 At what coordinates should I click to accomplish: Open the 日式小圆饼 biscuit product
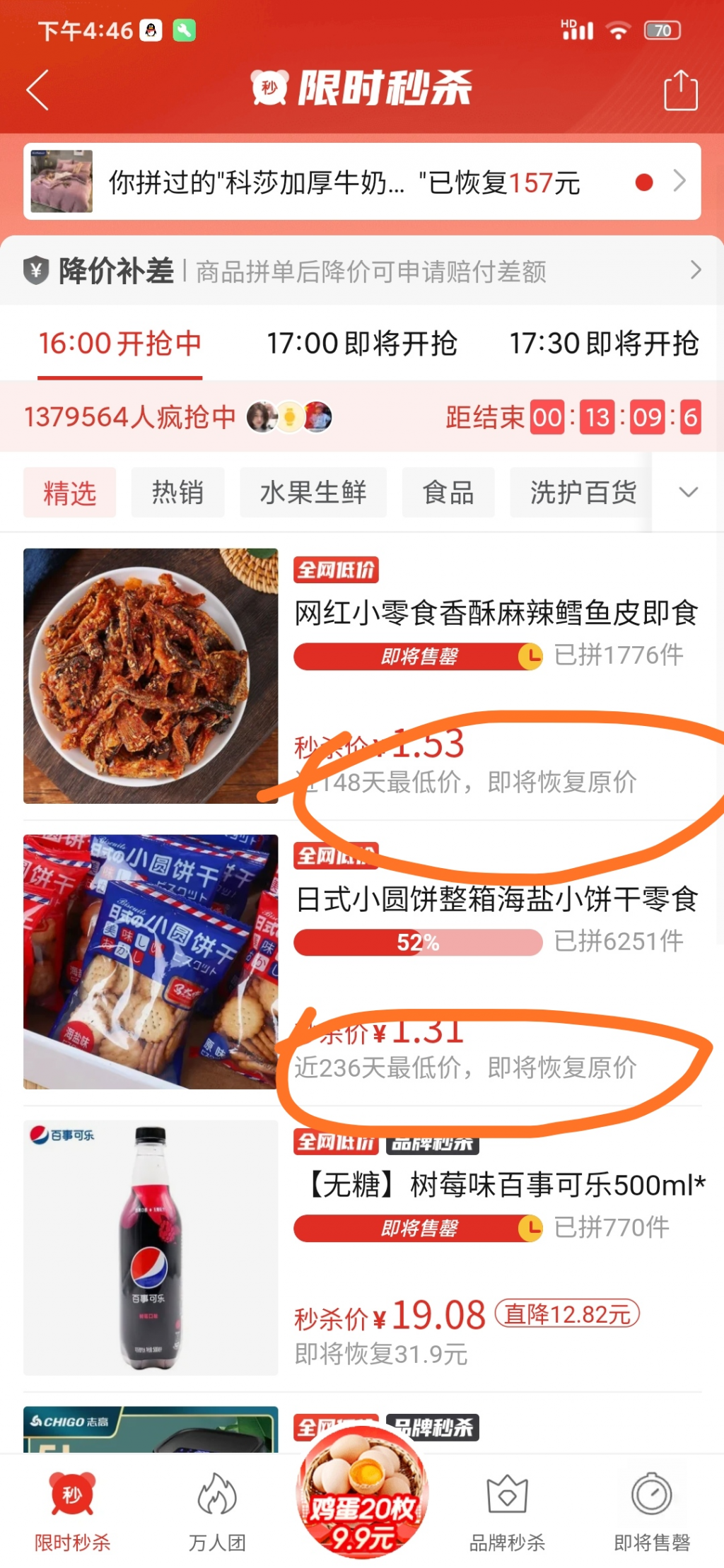[x=495, y=899]
